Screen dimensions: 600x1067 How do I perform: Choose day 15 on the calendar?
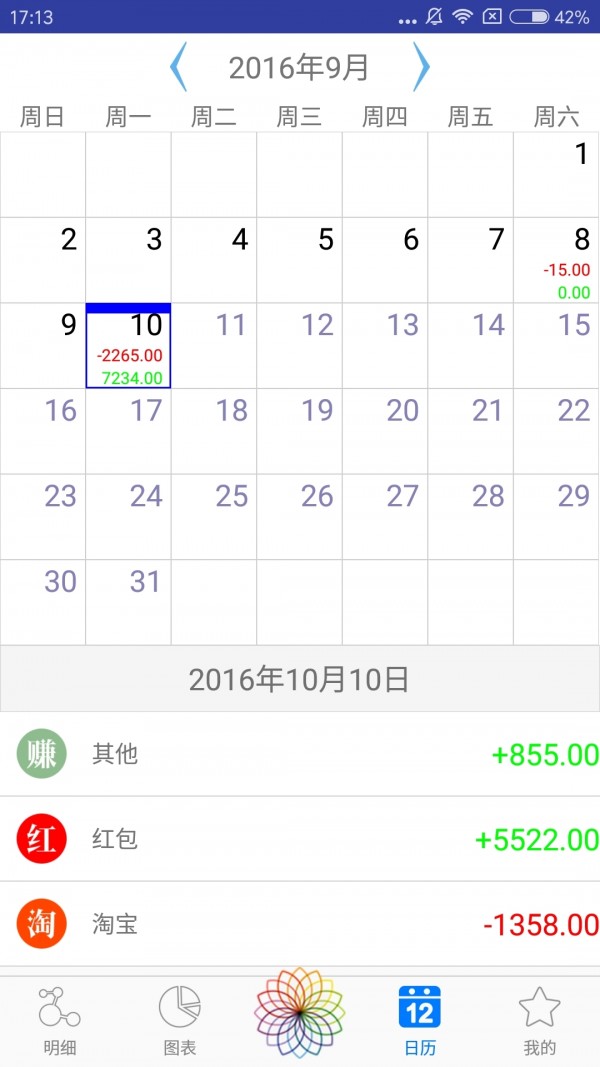pos(557,346)
